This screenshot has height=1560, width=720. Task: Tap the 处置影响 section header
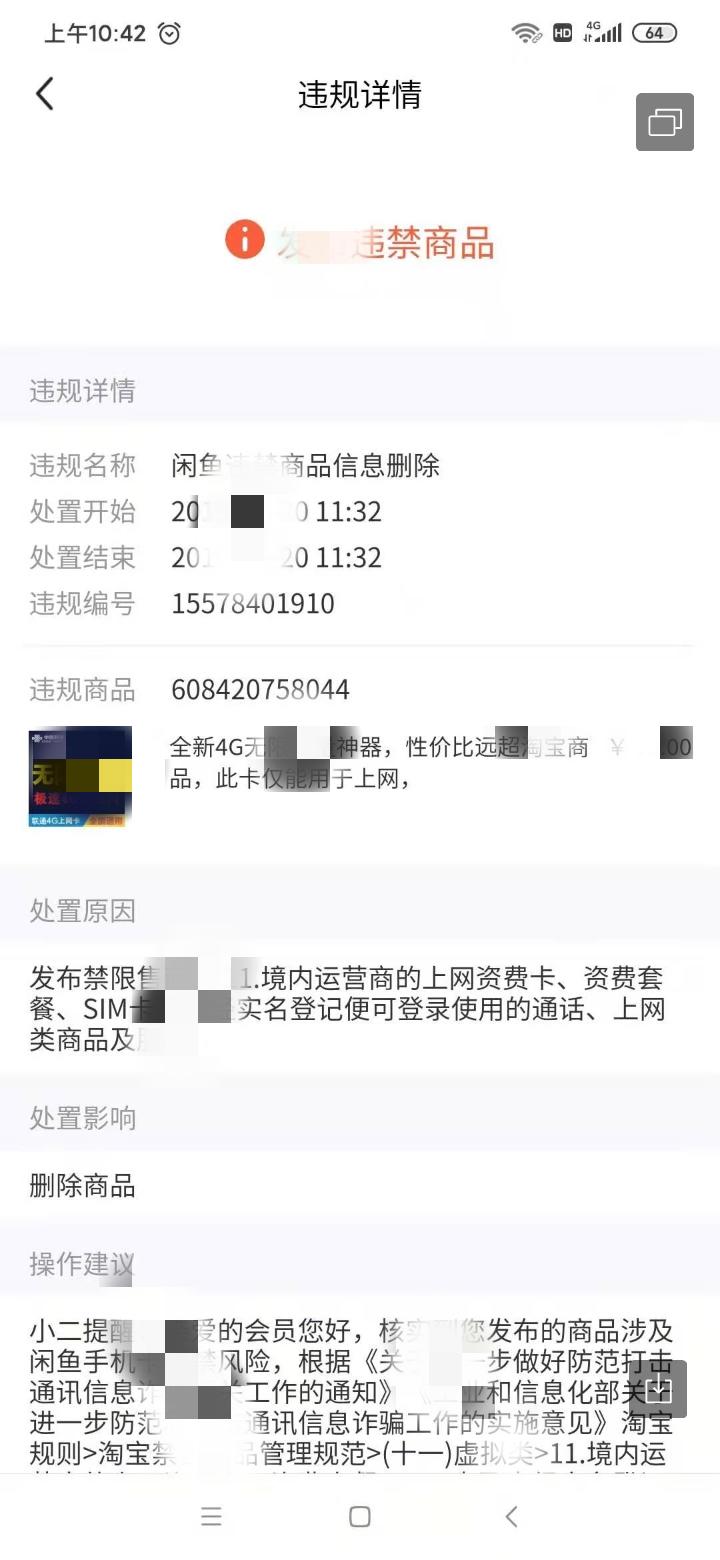point(81,1118)
